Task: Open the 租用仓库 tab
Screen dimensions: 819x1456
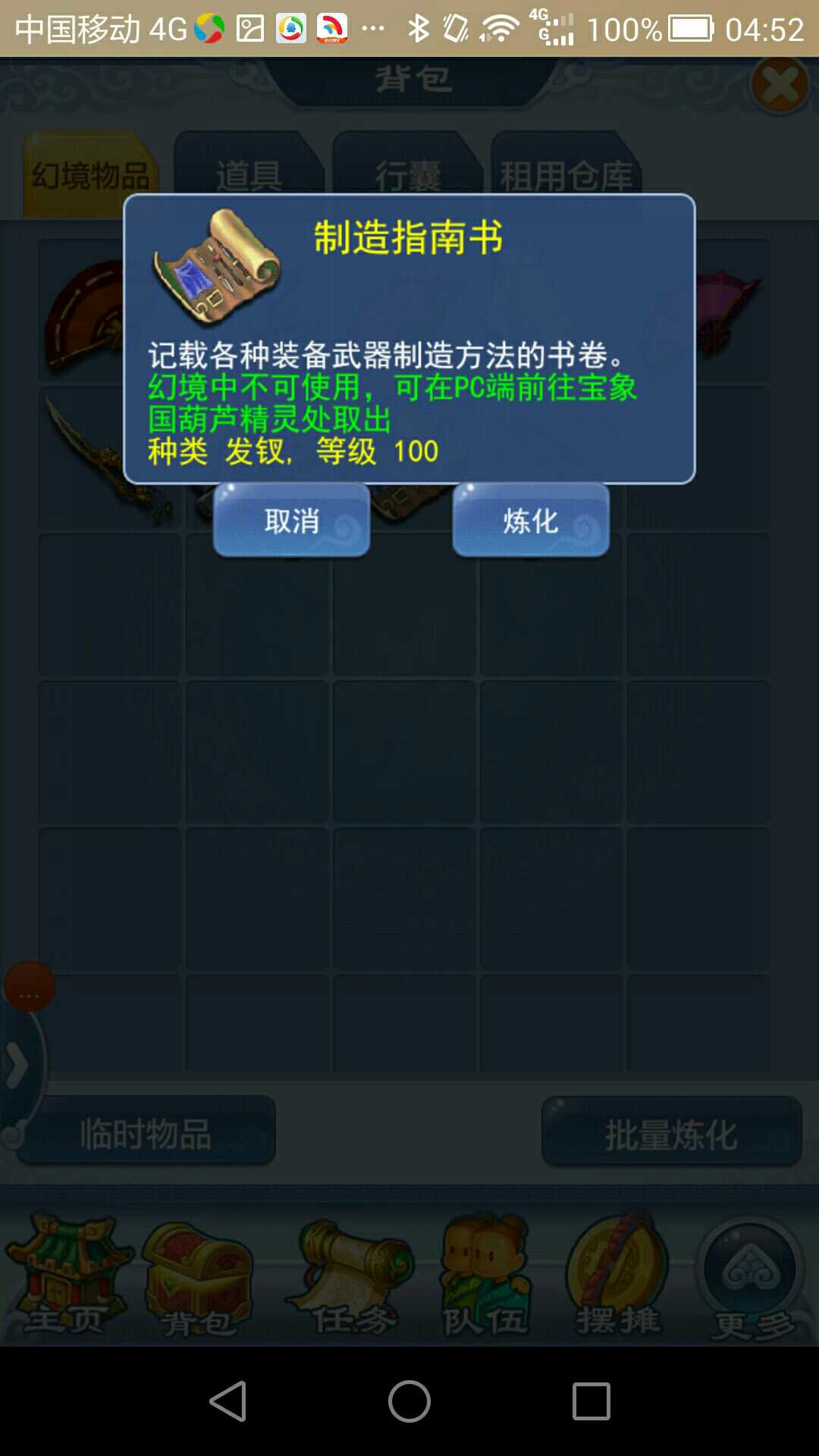Action: coord(566,174)
